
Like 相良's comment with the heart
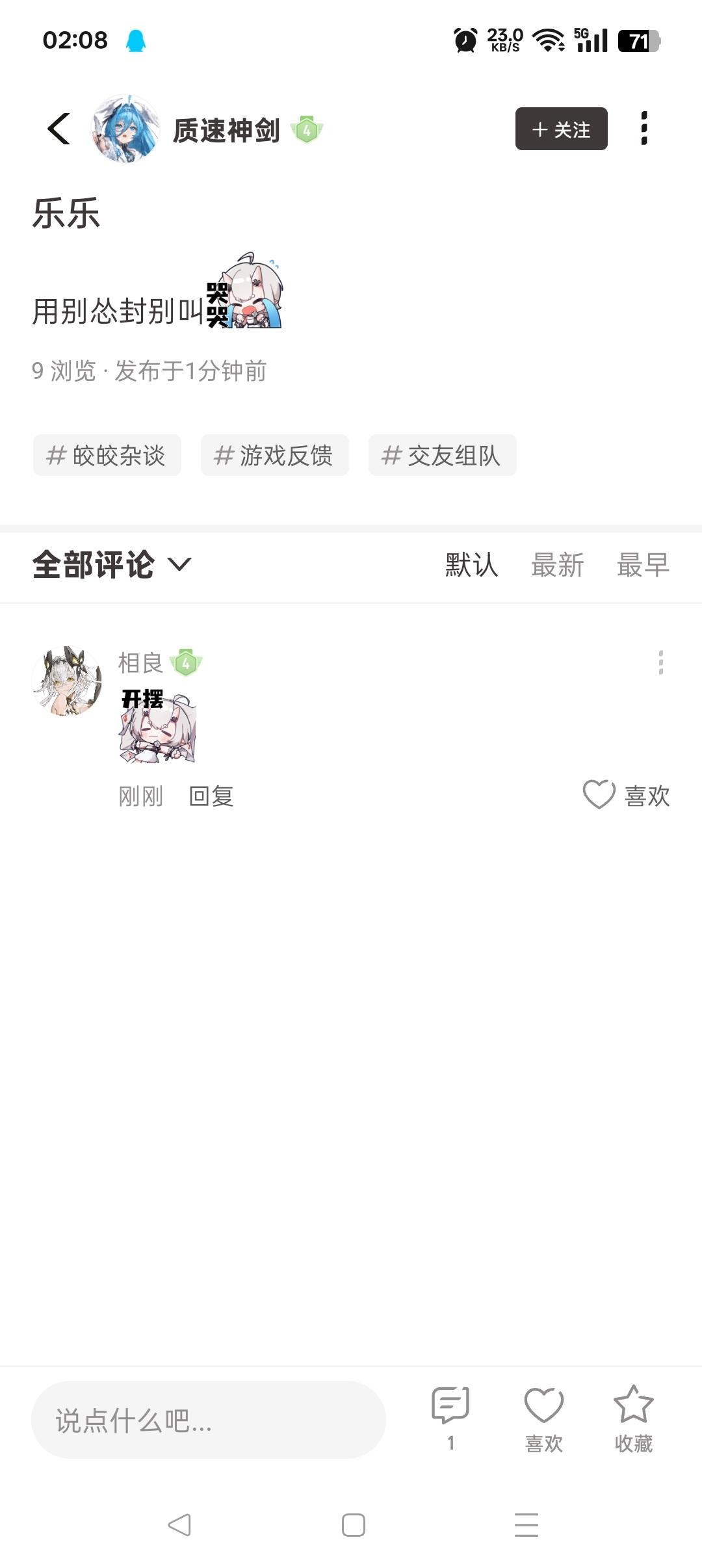599,794
